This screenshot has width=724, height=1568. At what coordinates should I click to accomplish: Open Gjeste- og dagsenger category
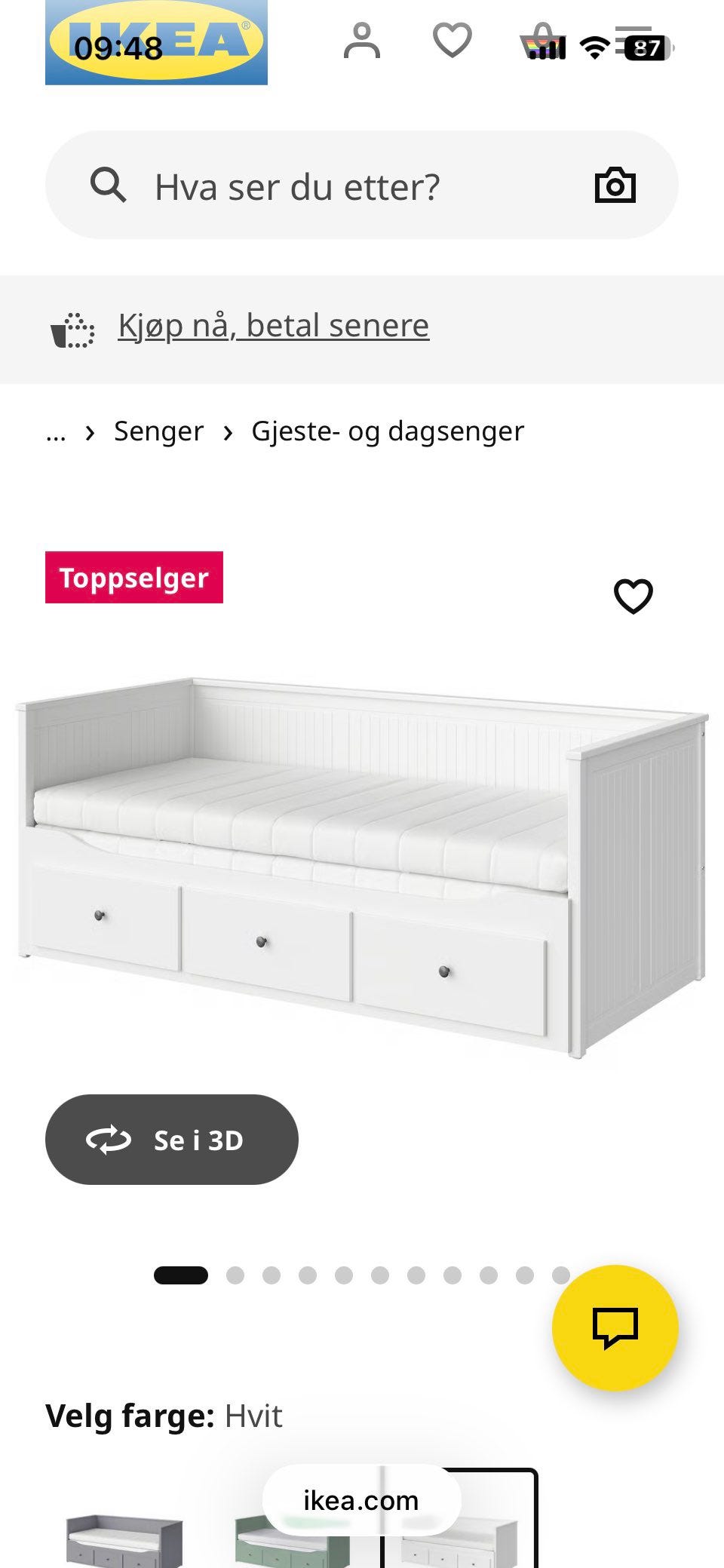click(387, 431)
